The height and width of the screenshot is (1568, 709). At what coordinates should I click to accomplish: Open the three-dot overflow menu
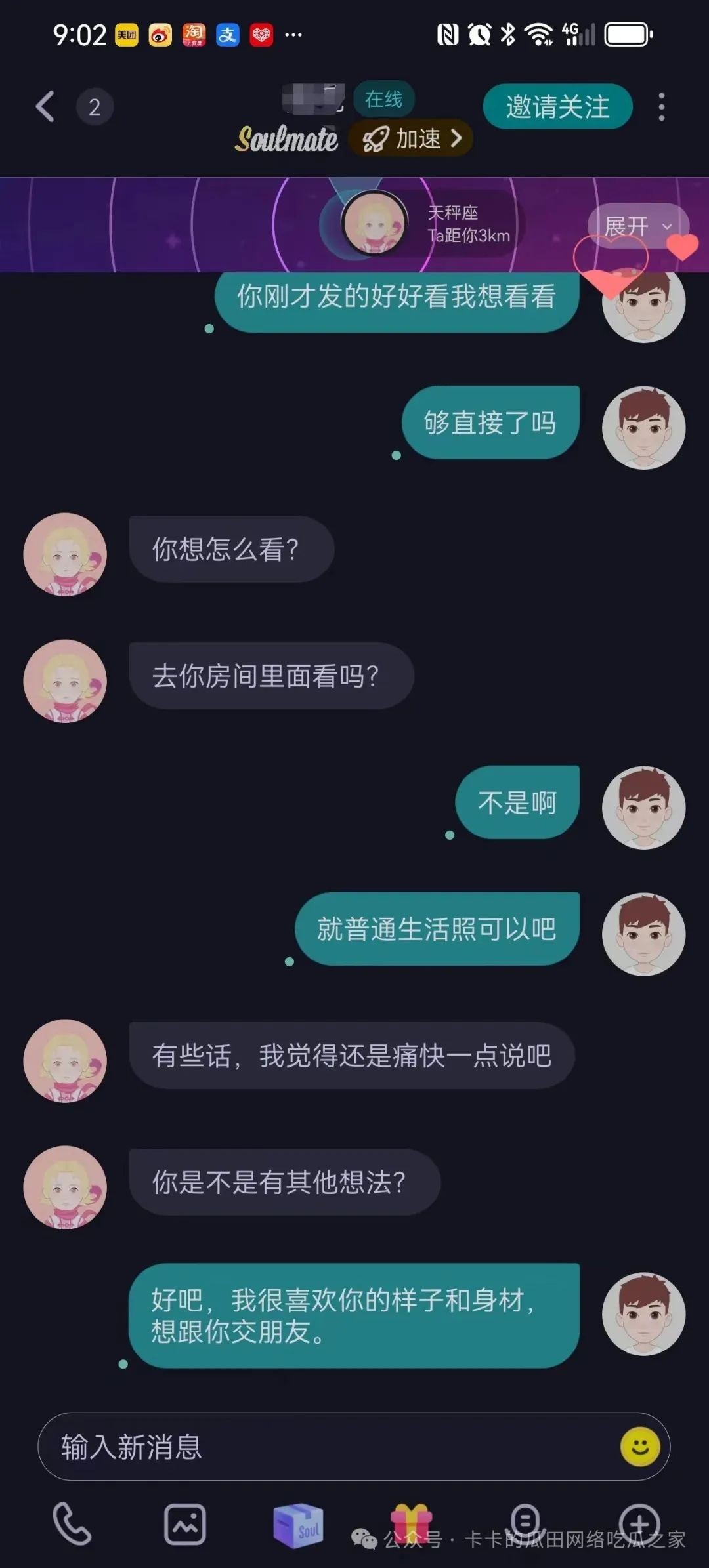click(661, 107)
